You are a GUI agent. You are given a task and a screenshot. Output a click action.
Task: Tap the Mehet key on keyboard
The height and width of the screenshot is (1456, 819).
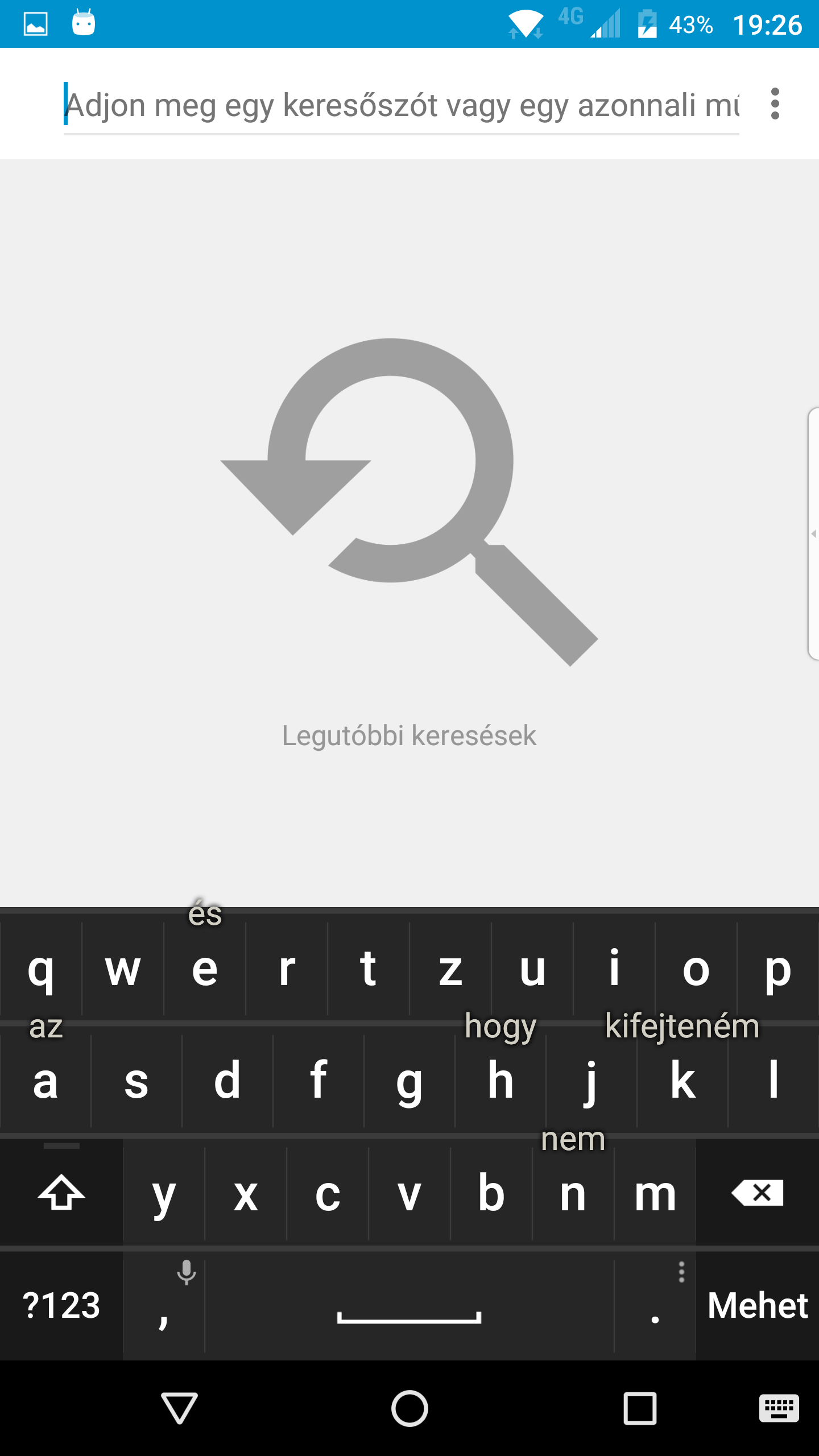[x=758, y=1305]
